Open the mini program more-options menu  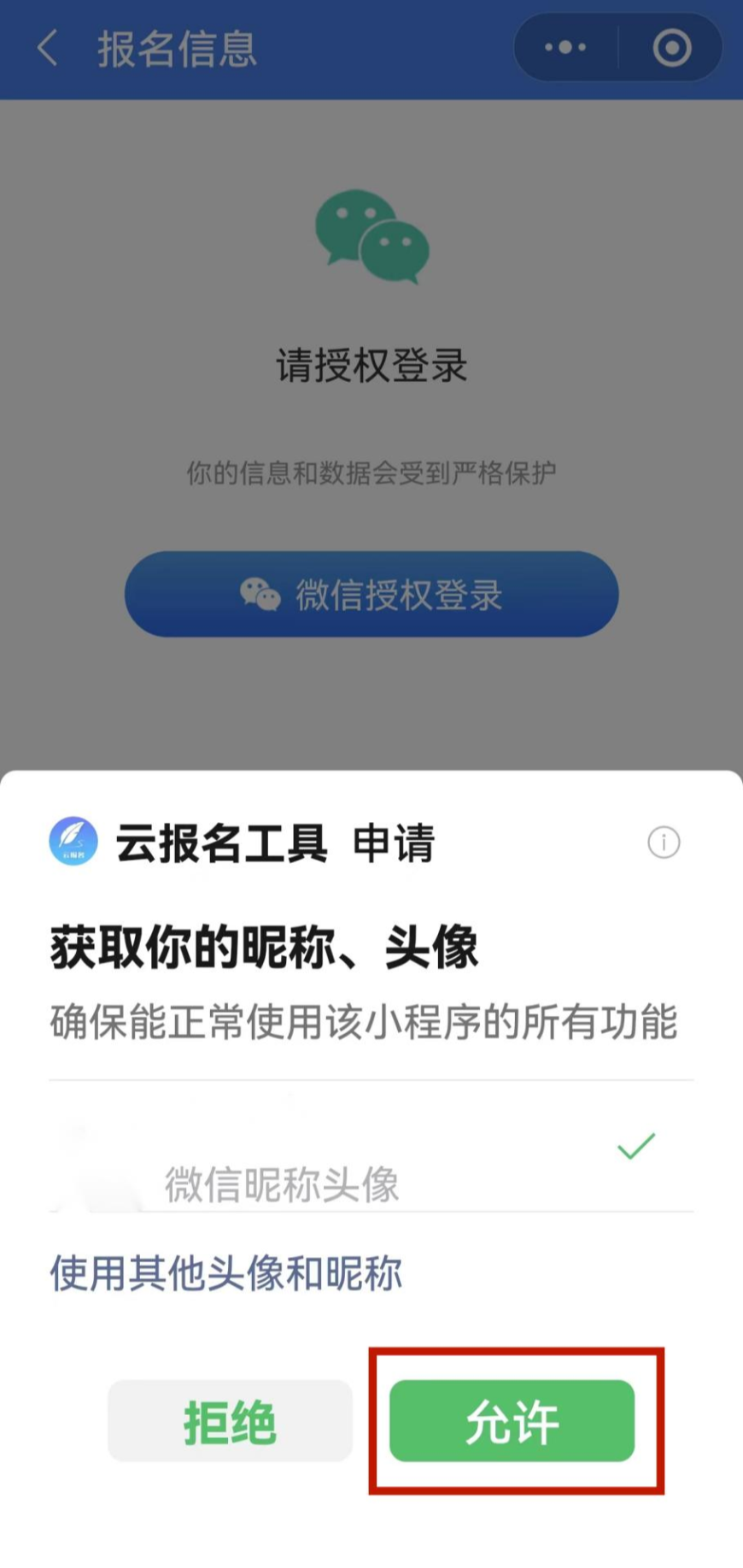click(565, 48)
